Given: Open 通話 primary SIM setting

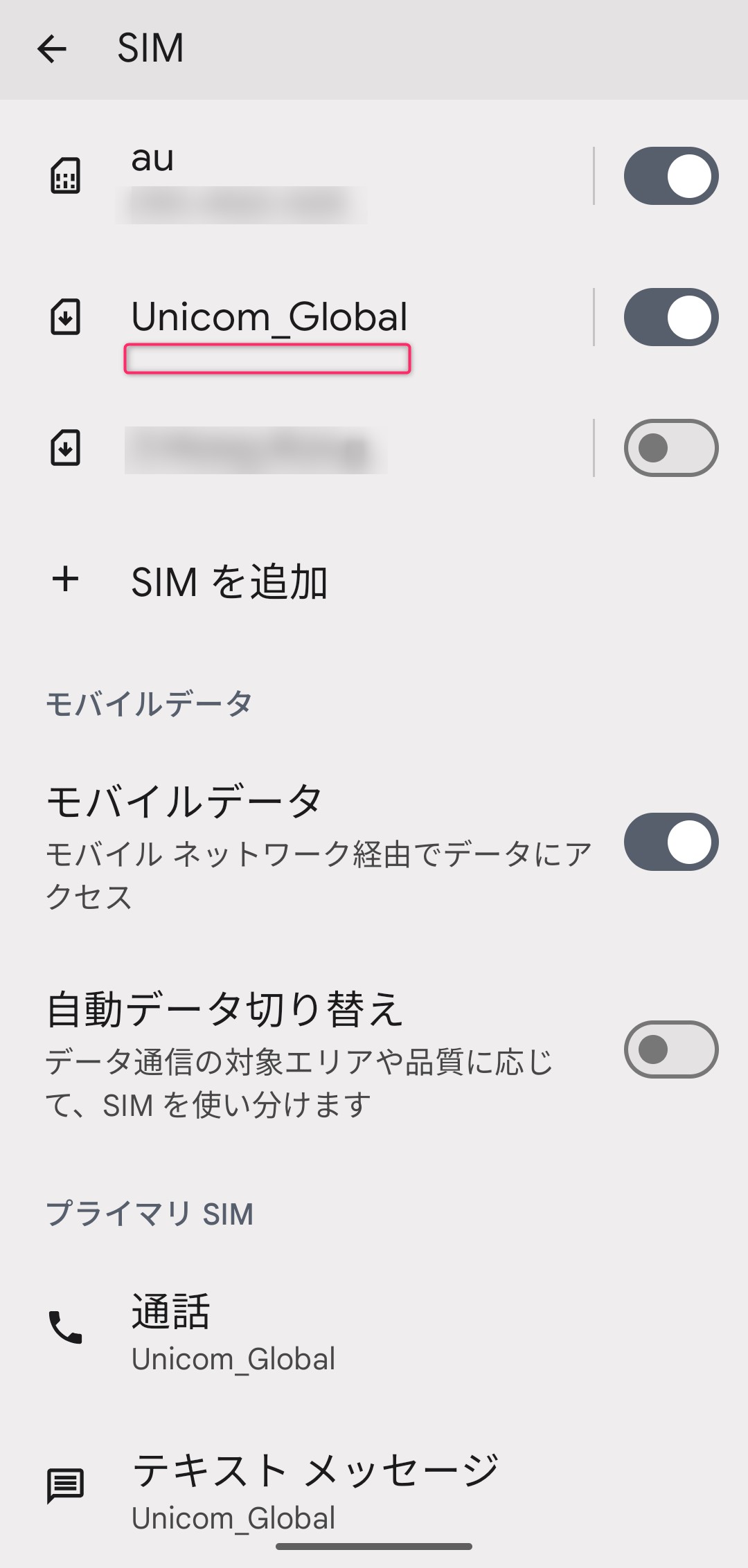Looking at the screenshot, I should click(374, 1333).
